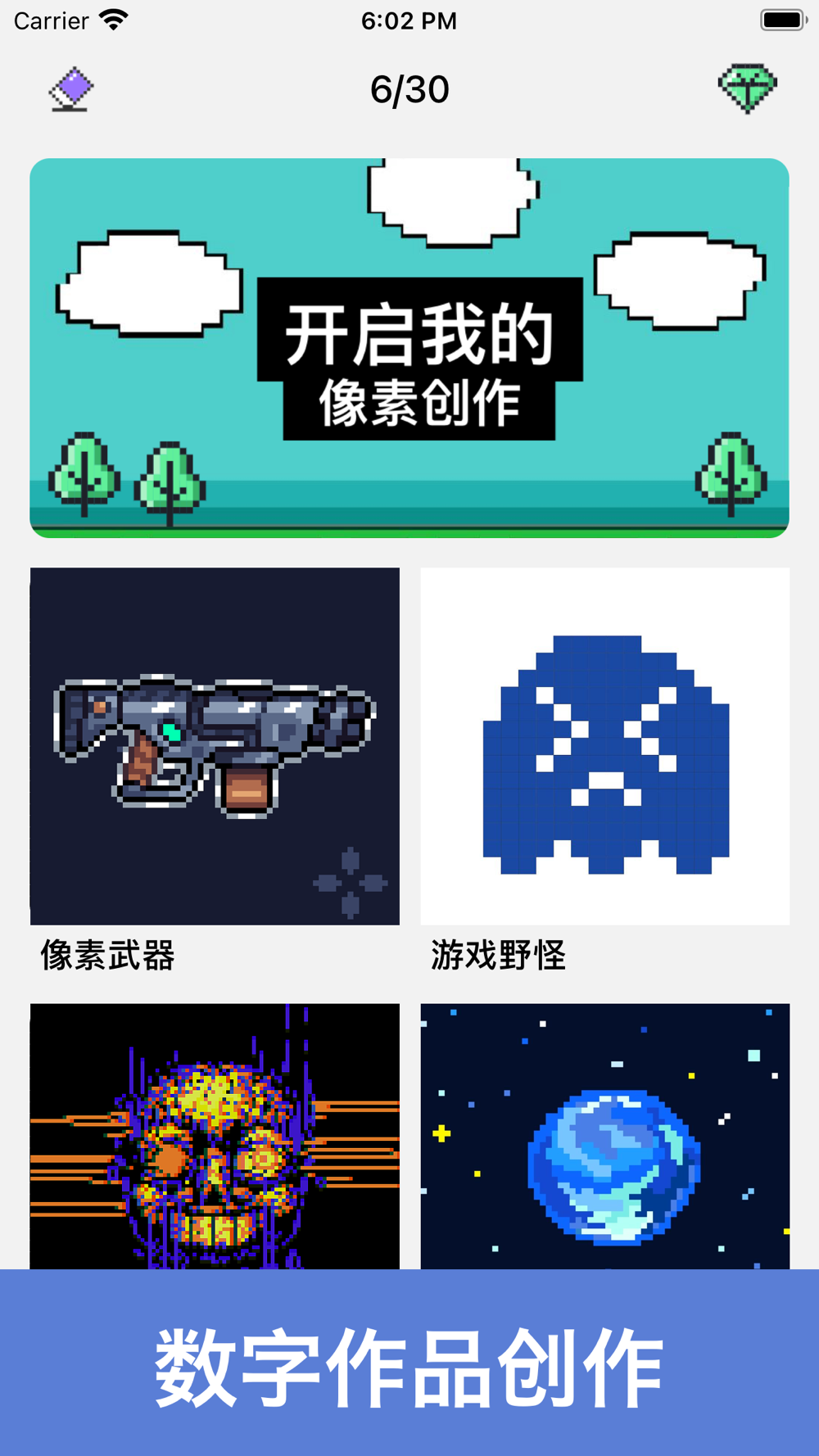Image resolution: width=819 pixels, height=1456 pixels.
Task: Tap the purple eraser icon
Action: 71,89
